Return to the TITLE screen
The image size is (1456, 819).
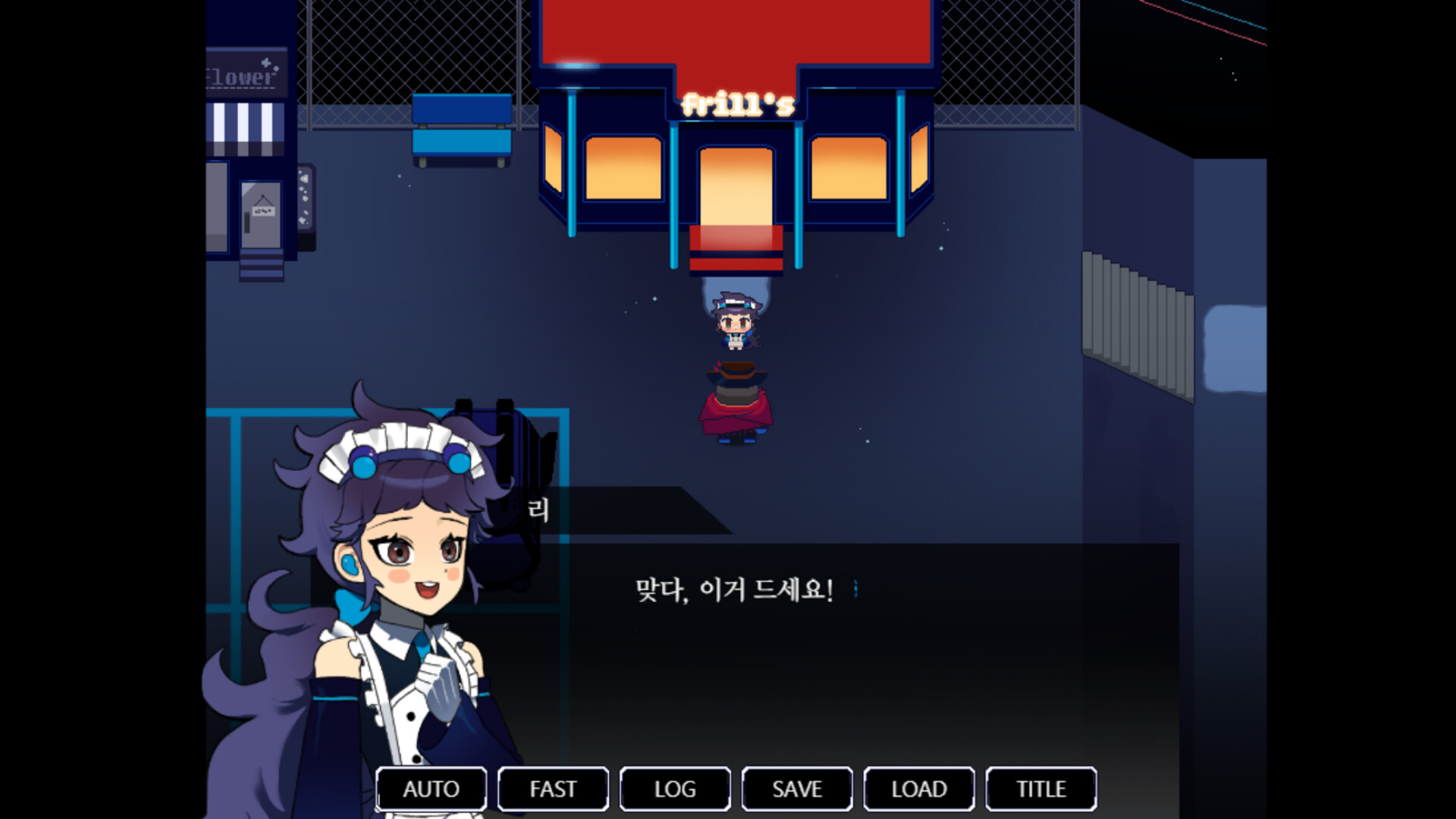(x=1041, y=789)
